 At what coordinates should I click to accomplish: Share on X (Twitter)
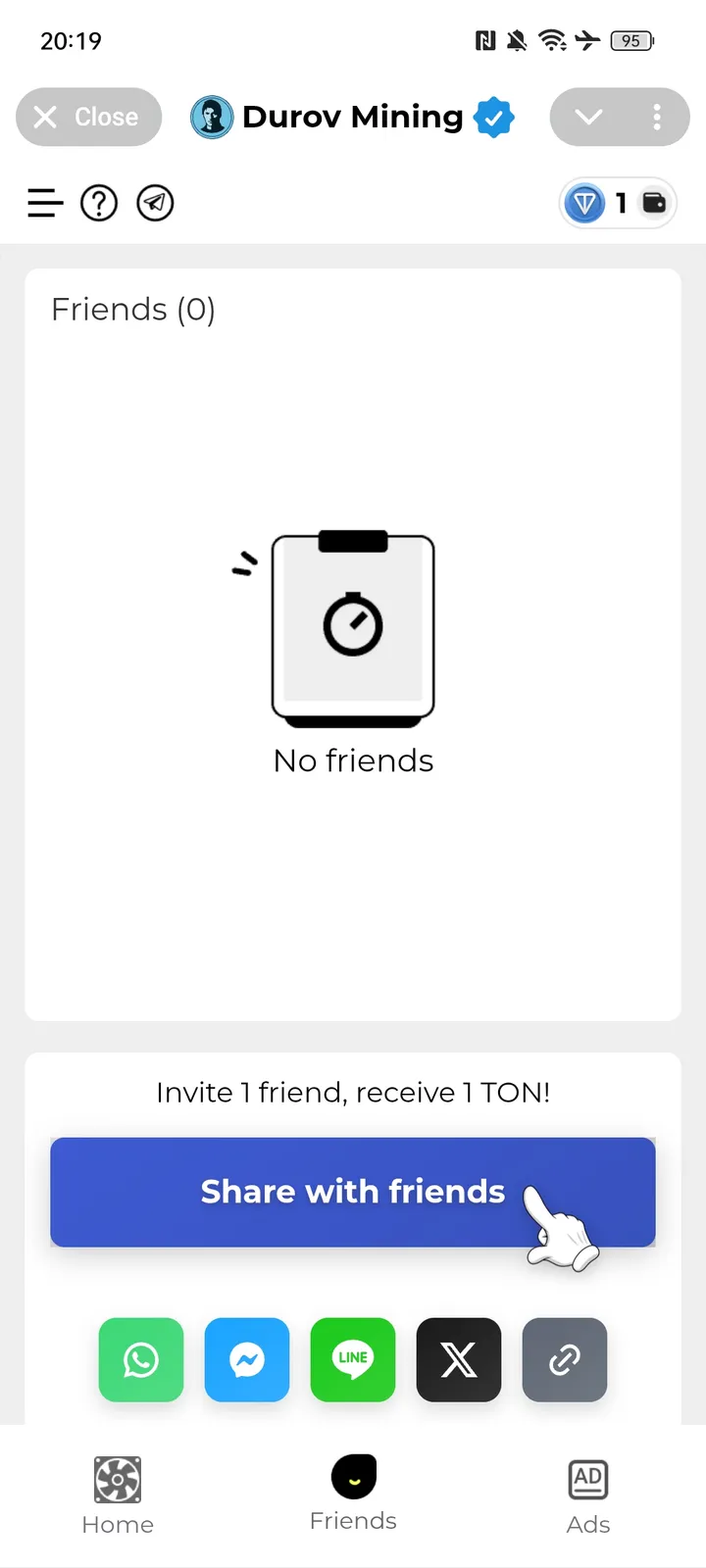(x=458, y=1359)
